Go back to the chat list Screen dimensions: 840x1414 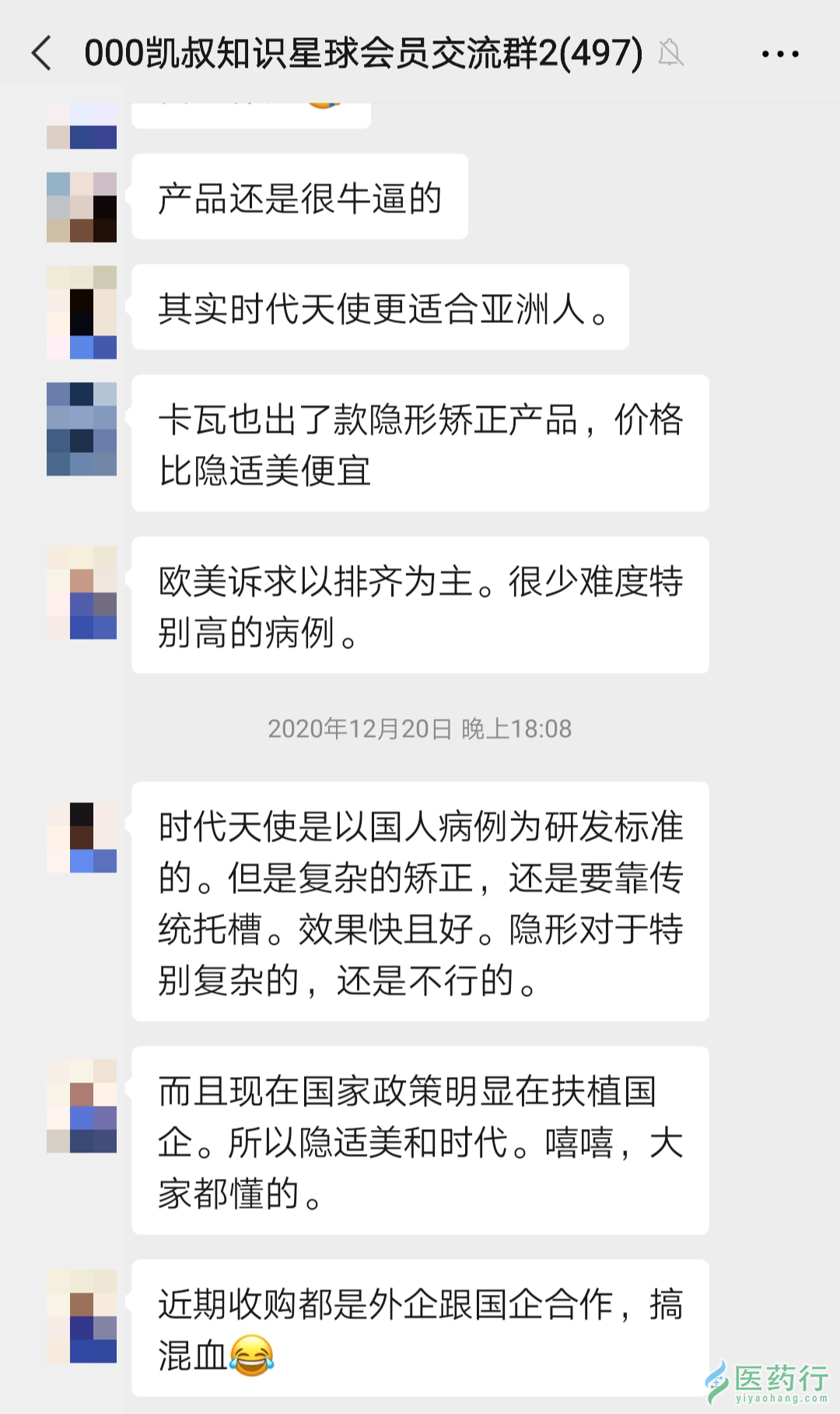[x=42, y=54]
